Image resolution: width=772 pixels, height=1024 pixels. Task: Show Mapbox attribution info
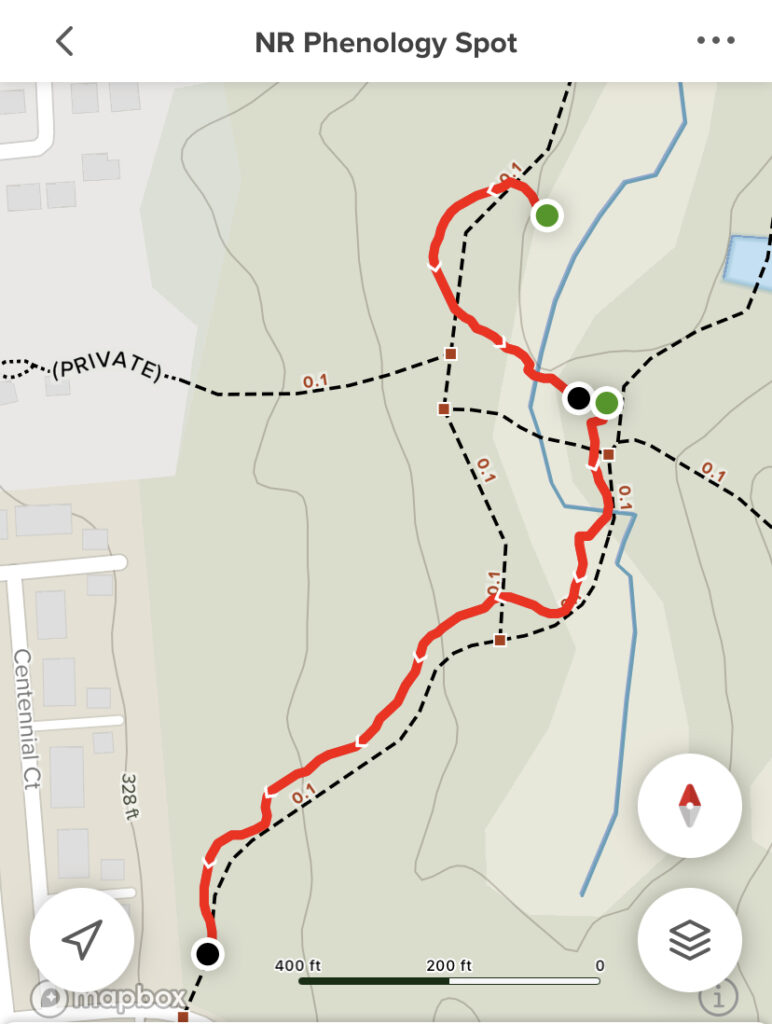point(718,997)
